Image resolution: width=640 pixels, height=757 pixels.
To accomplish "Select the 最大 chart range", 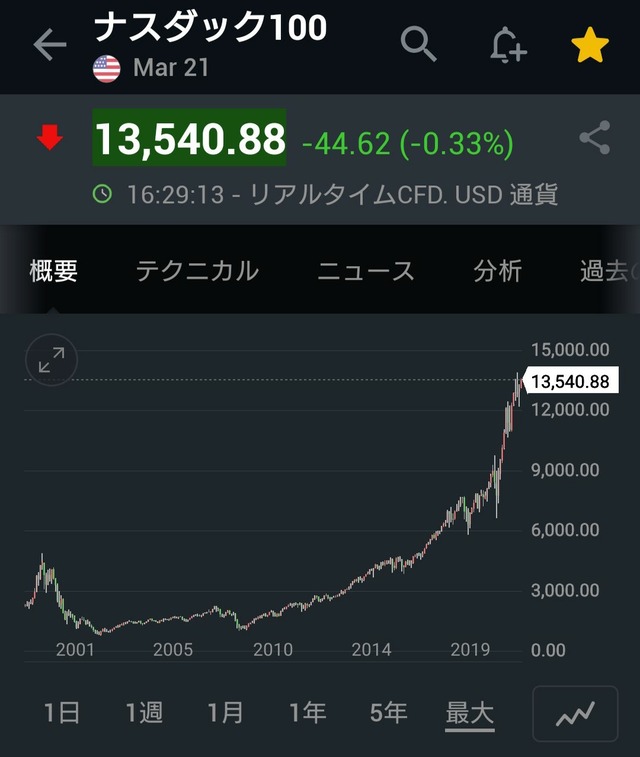I will click(x=470, y=713).
